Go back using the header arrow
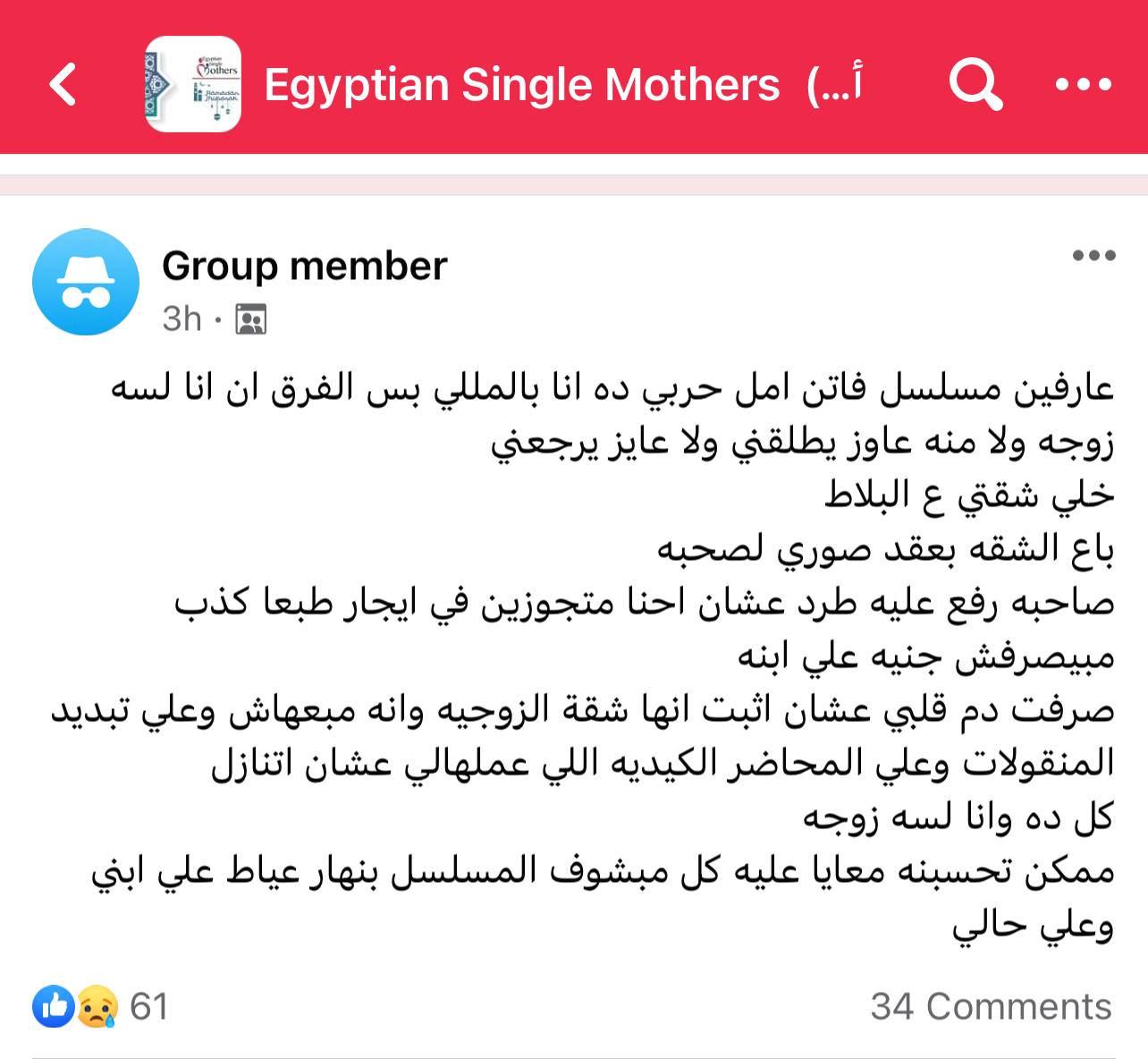Screen dimensions: 1148x1059 point(63,85)
